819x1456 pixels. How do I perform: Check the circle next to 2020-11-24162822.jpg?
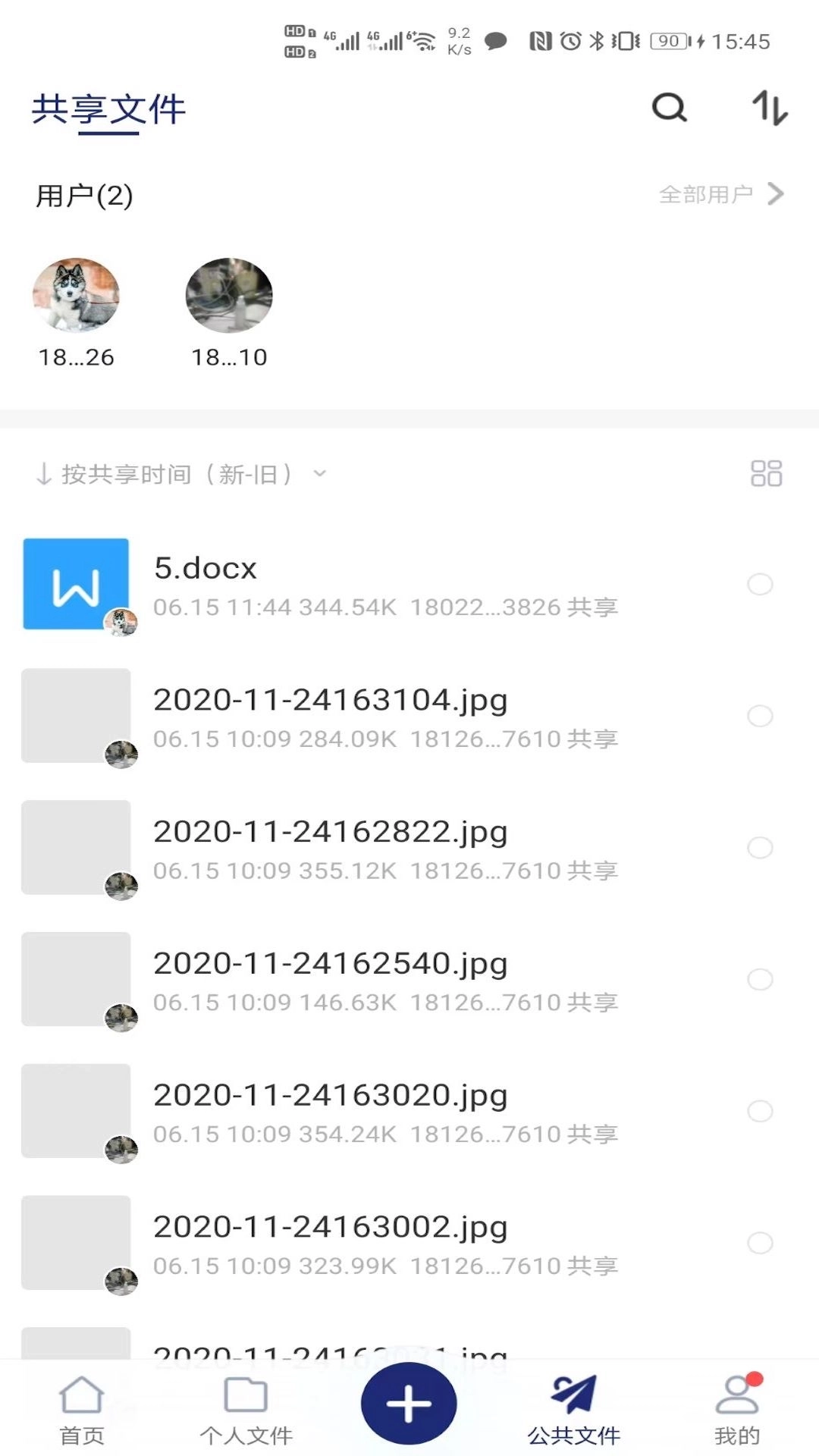tap(759, 848)
